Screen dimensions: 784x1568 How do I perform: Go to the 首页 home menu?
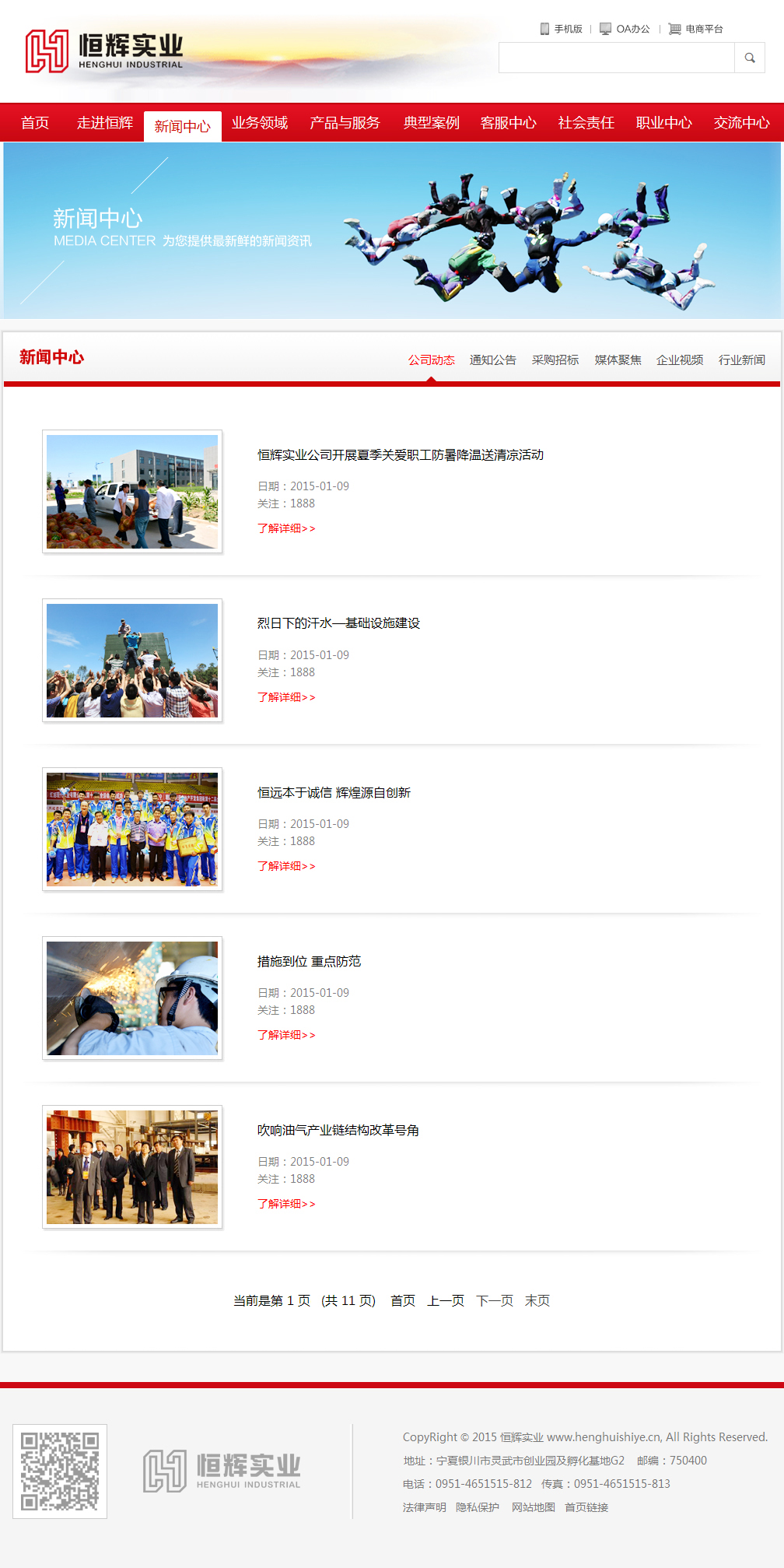(35, 123)
